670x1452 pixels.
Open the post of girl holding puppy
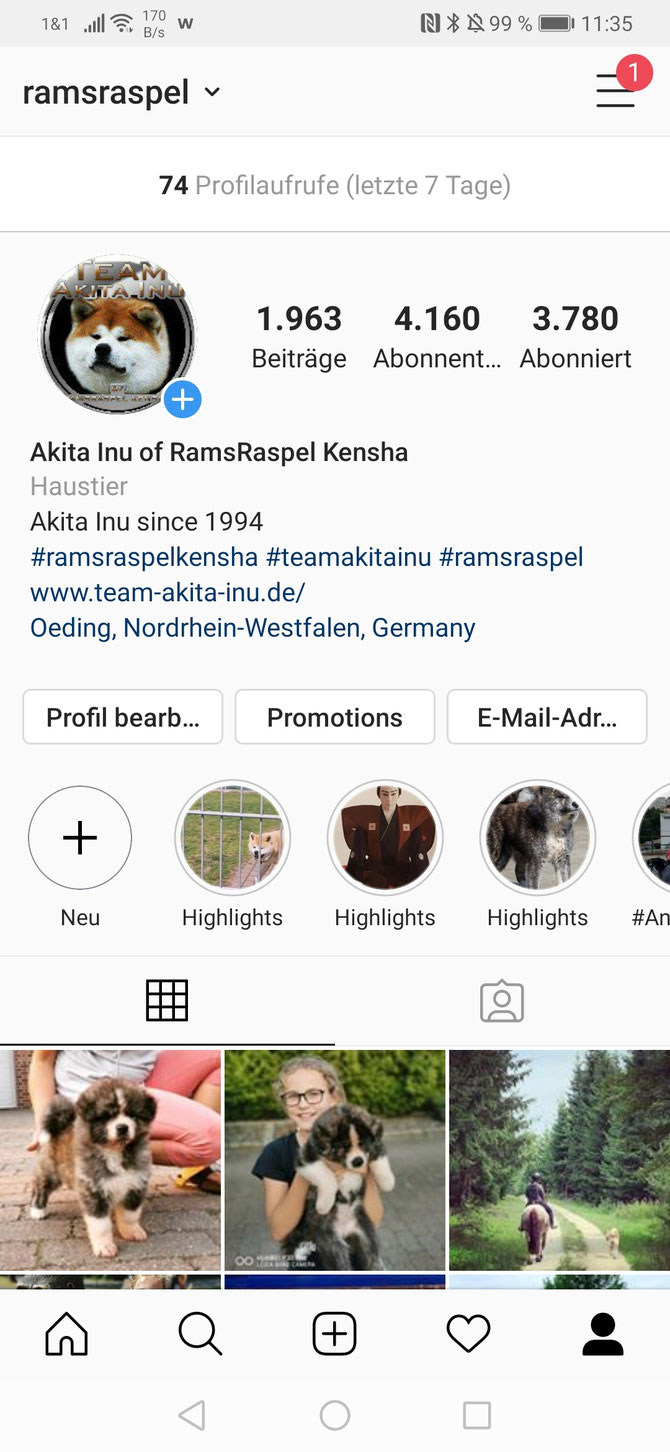tap(335, 1160)
